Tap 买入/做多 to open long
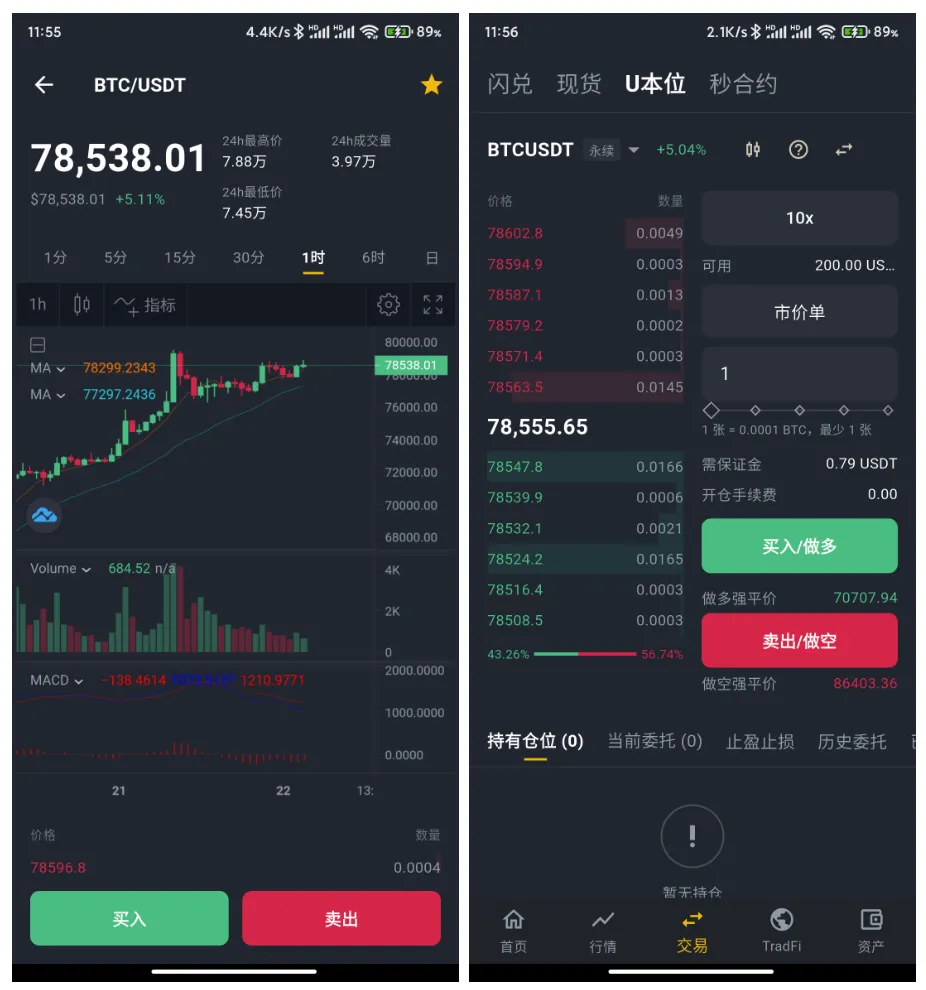The height and width of the screenshot is (990, 926). [x=799, y=546]
